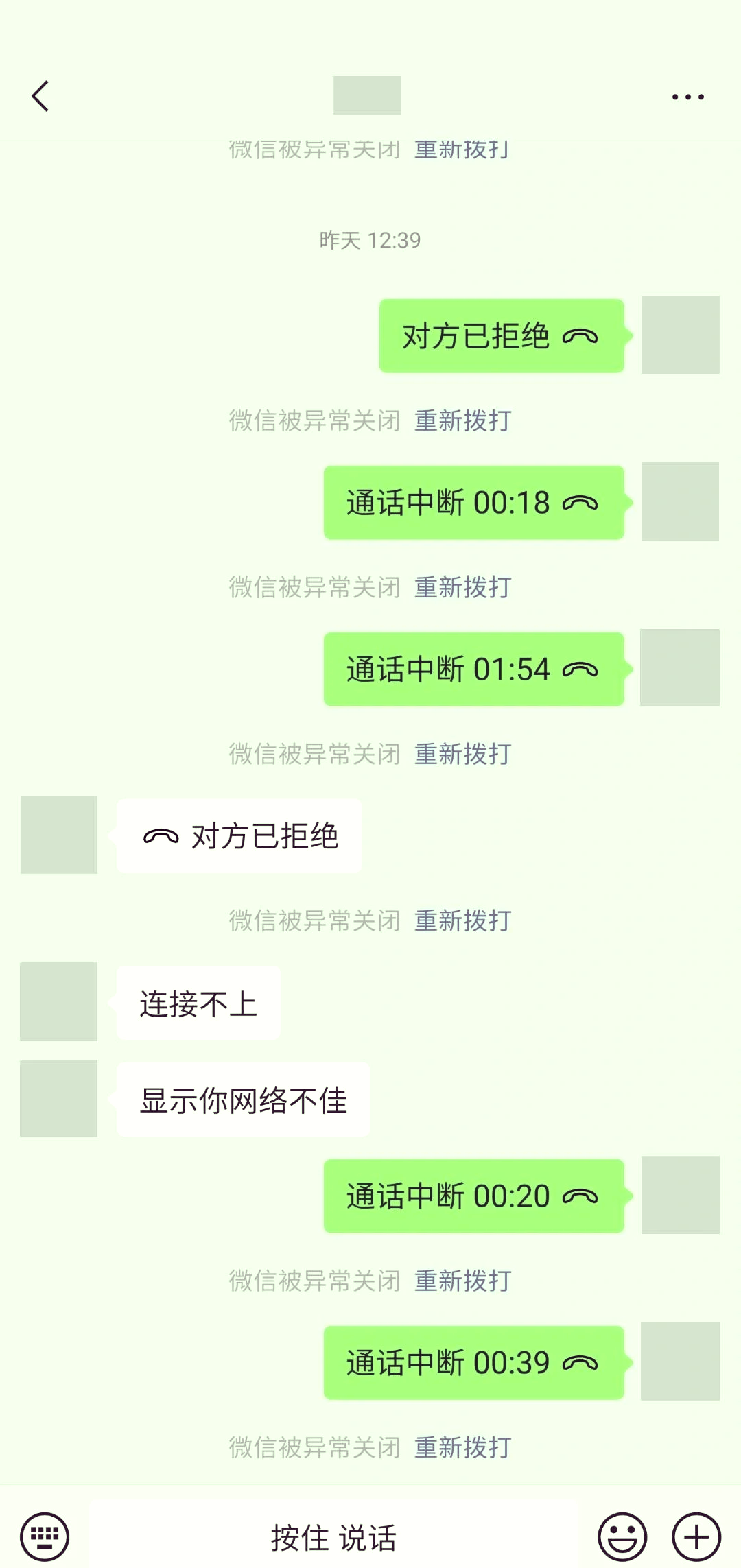Tap the handset icon in the 通话中断 00:20 bubble
Image resolution: width=741 pixels, height=1568 pixels.
582,1196
